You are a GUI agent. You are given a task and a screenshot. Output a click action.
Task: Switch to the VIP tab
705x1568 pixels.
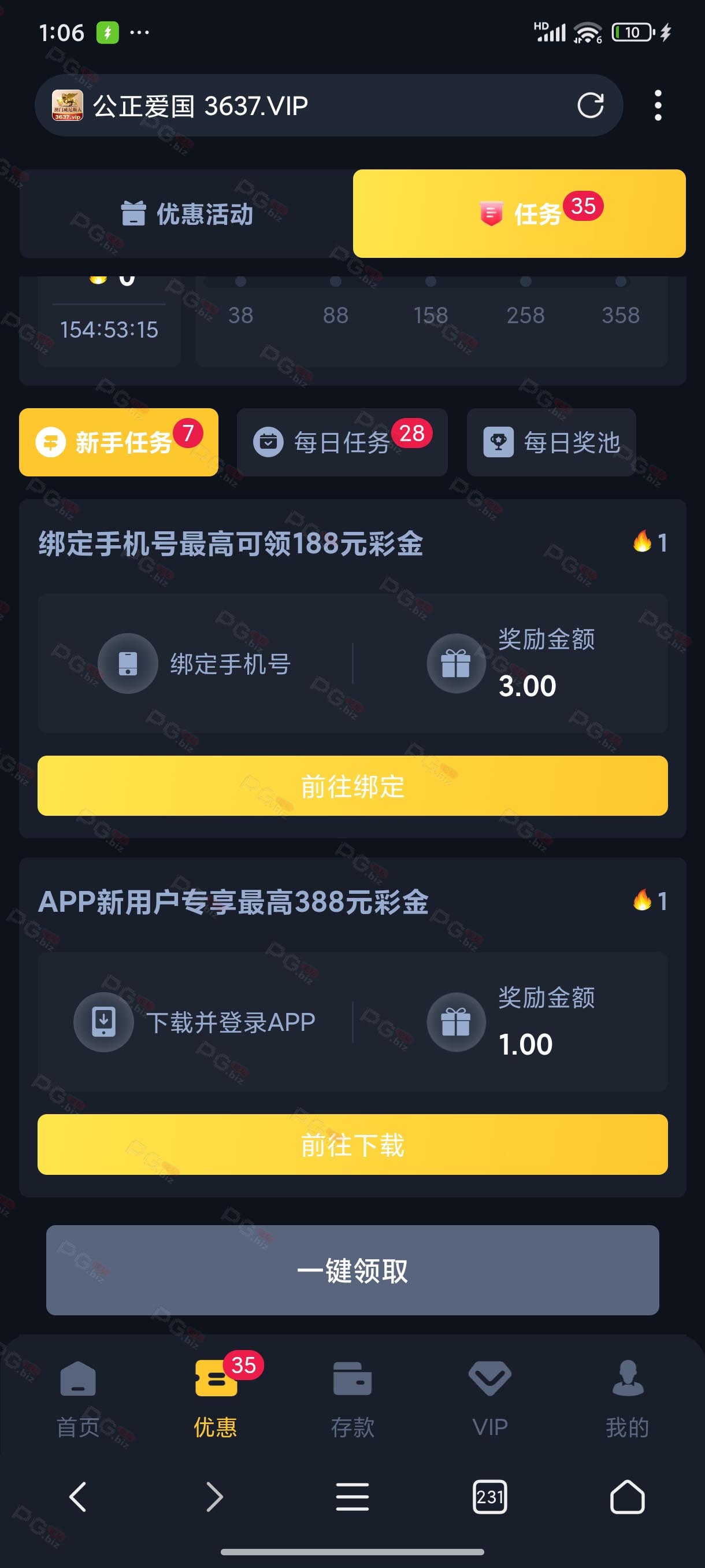pyautogui.click(x=489, y=1399)
